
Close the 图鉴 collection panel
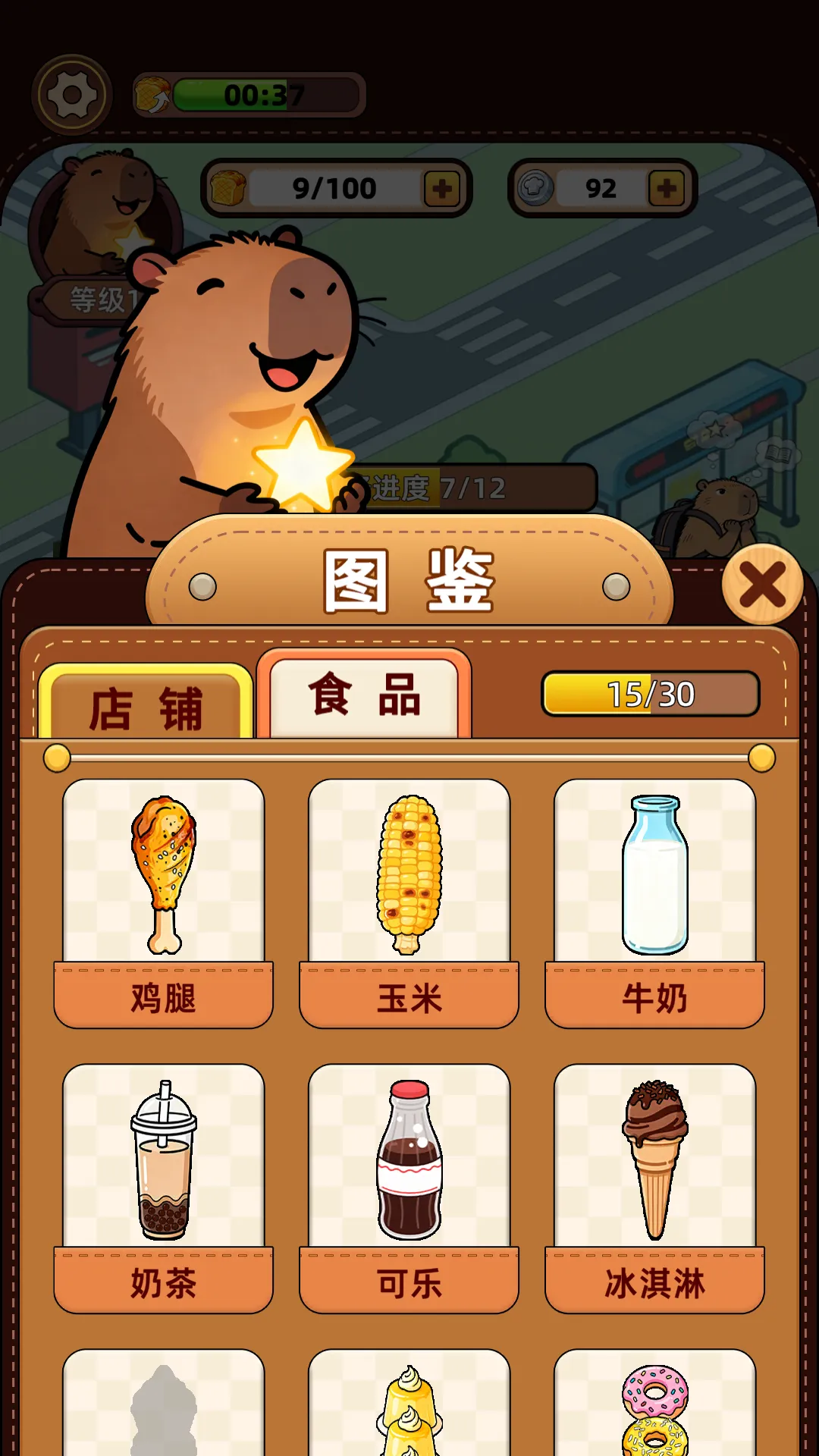click(x=762, y=585)
